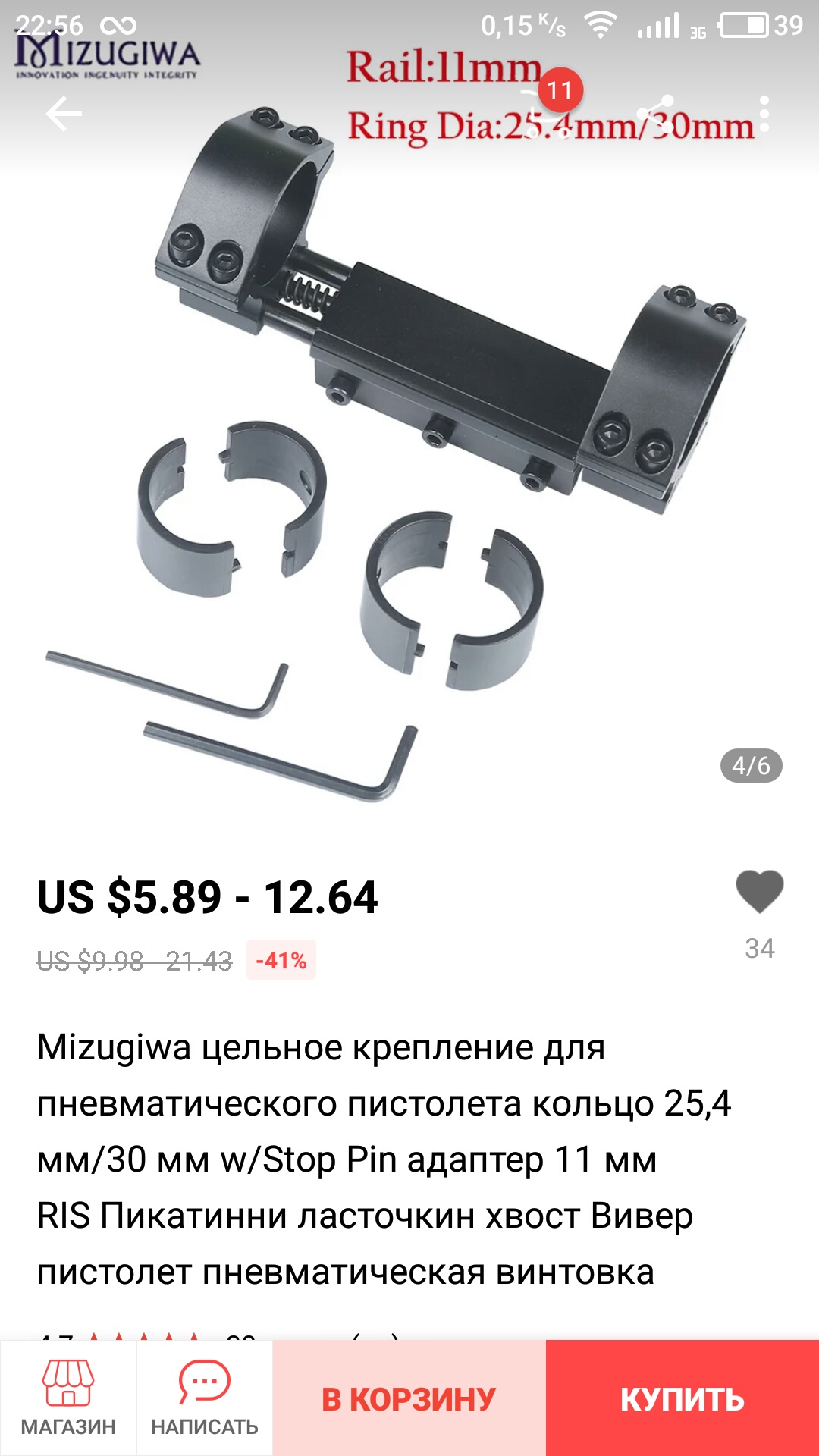Open the three-dot overflow menu
The image size is (819, 1456).
coord(764,115)
